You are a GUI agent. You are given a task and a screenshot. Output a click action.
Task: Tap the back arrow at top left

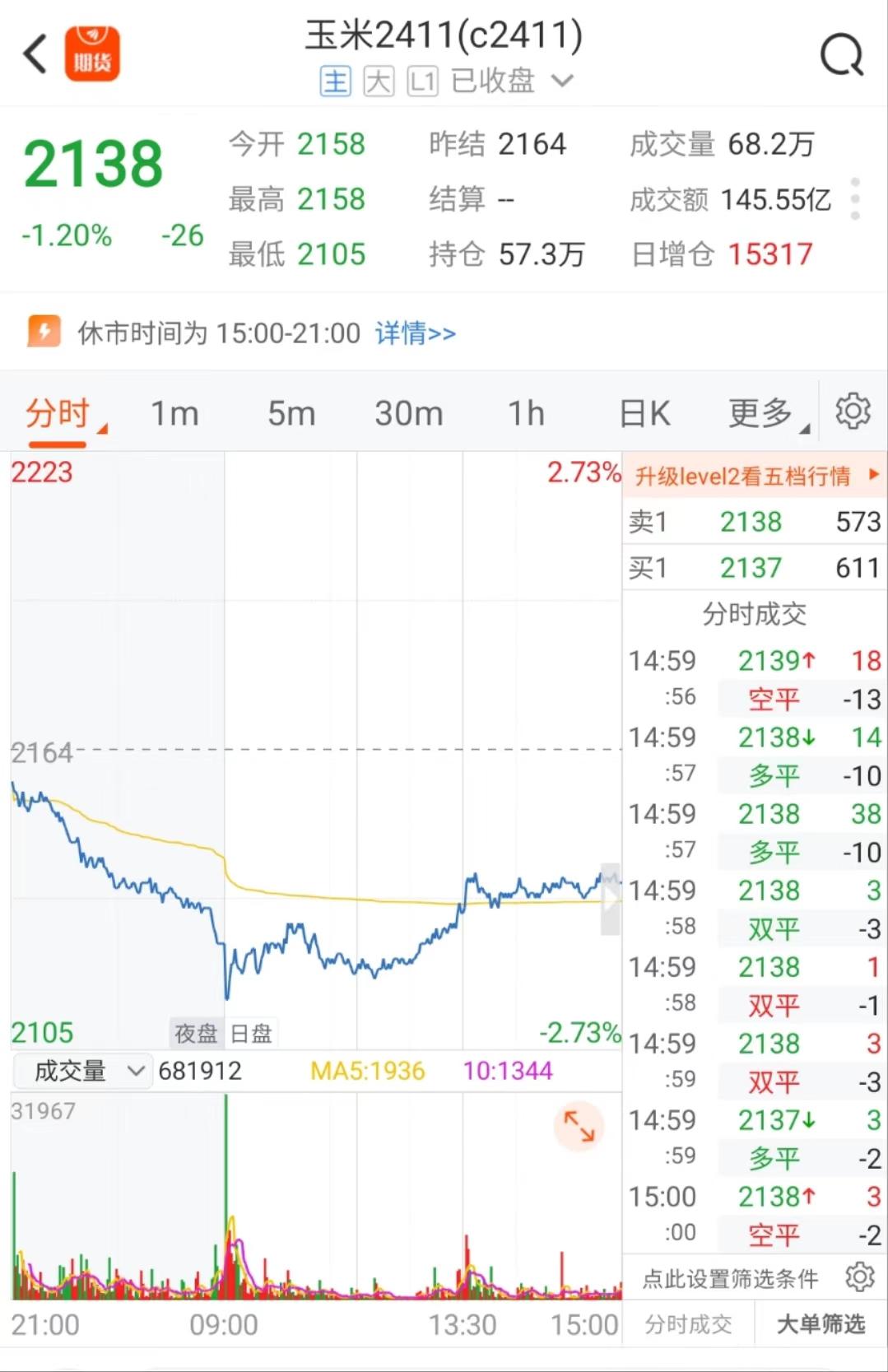33,52
